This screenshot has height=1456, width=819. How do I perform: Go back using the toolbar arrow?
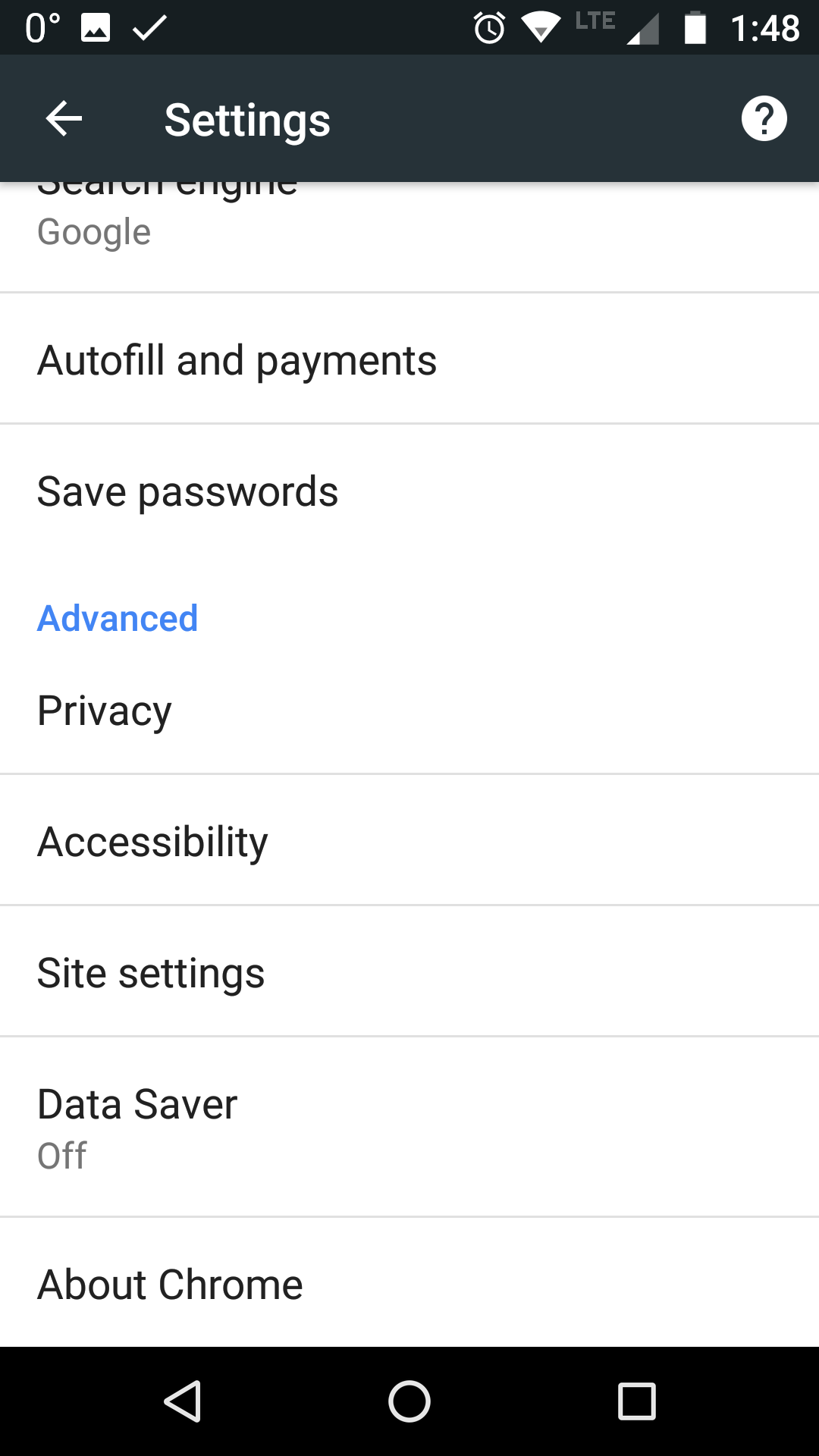[64, 119]
